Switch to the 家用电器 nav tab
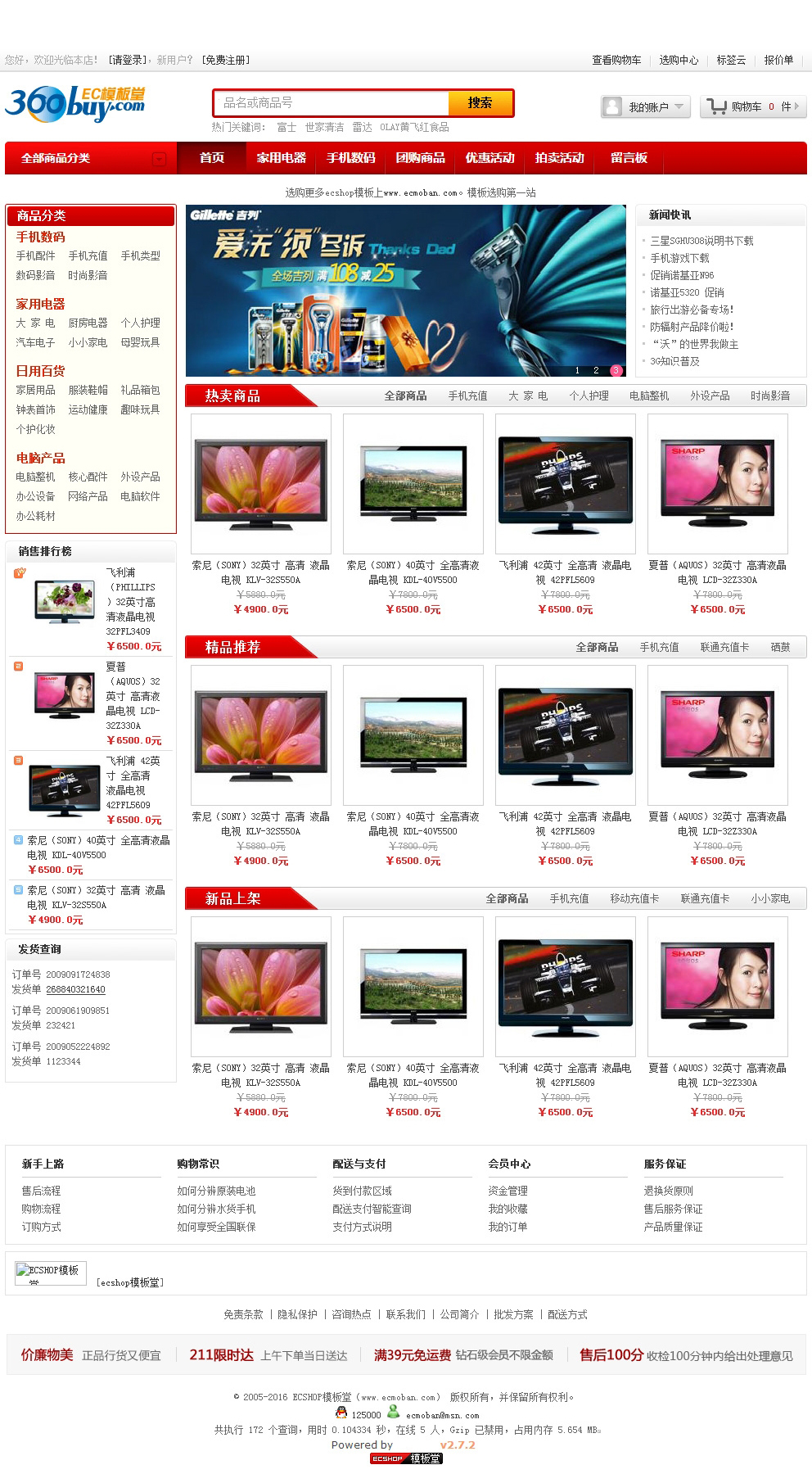The width and height of the screenshot is (812, 1483). [x=281, y=158]
